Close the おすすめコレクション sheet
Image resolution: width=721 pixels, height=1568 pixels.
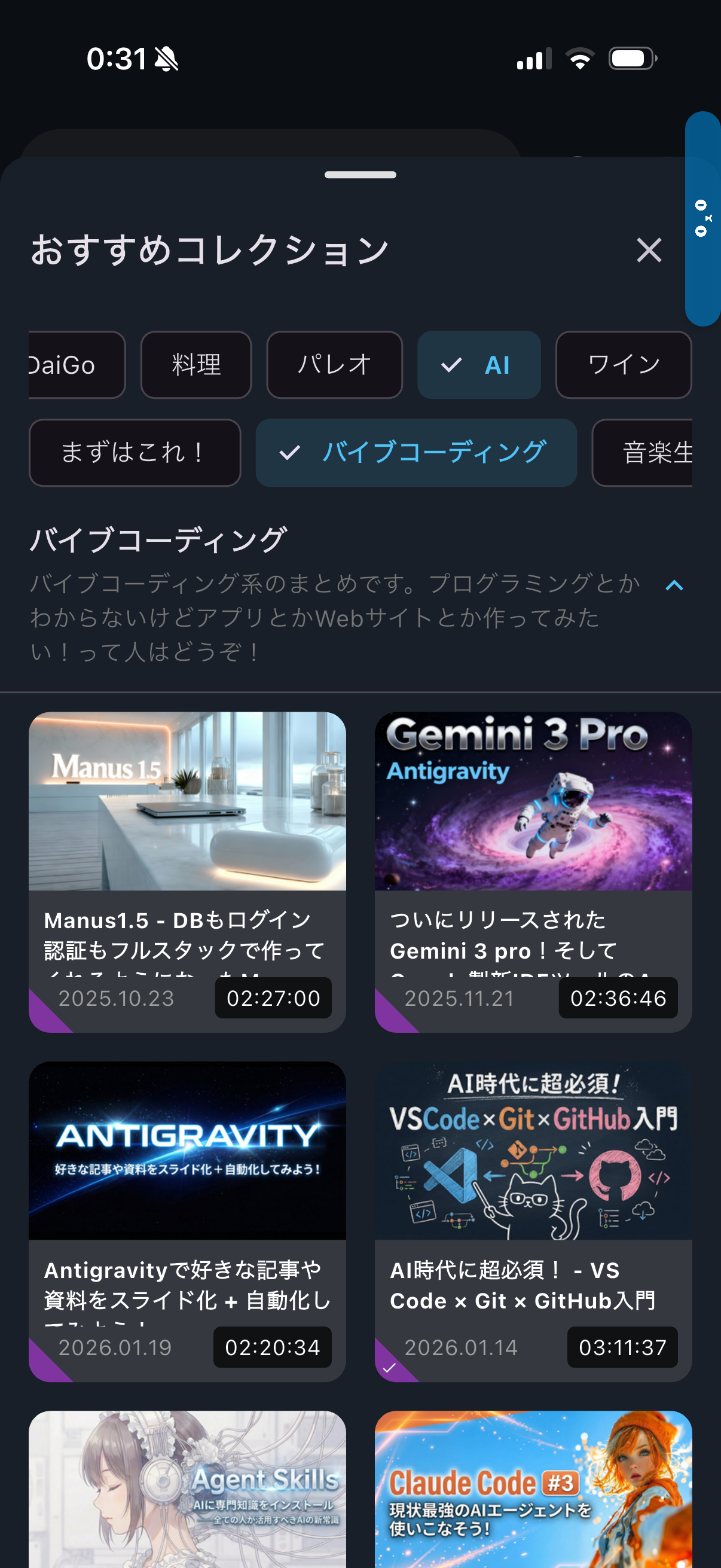pos(649,250)
